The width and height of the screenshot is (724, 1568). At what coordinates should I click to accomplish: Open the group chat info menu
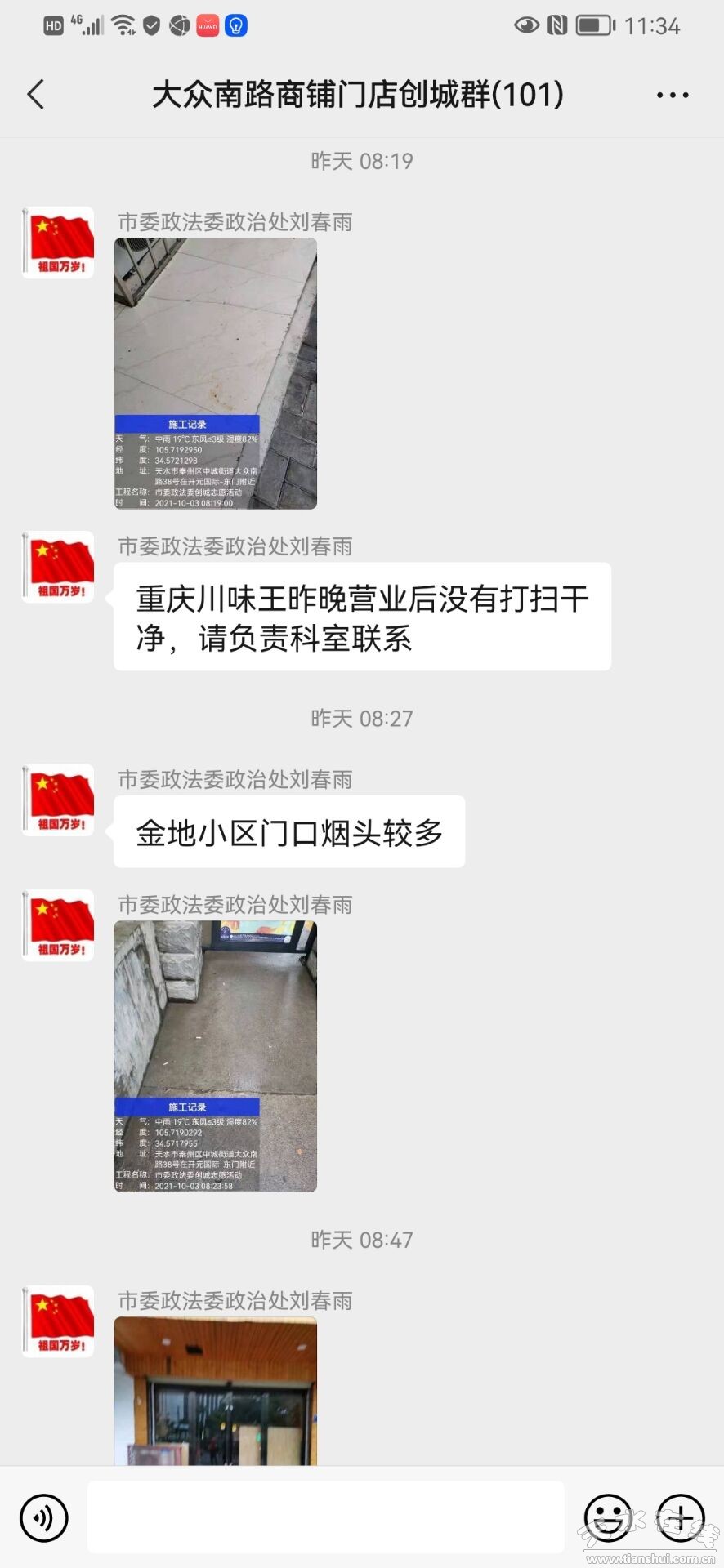672,96
